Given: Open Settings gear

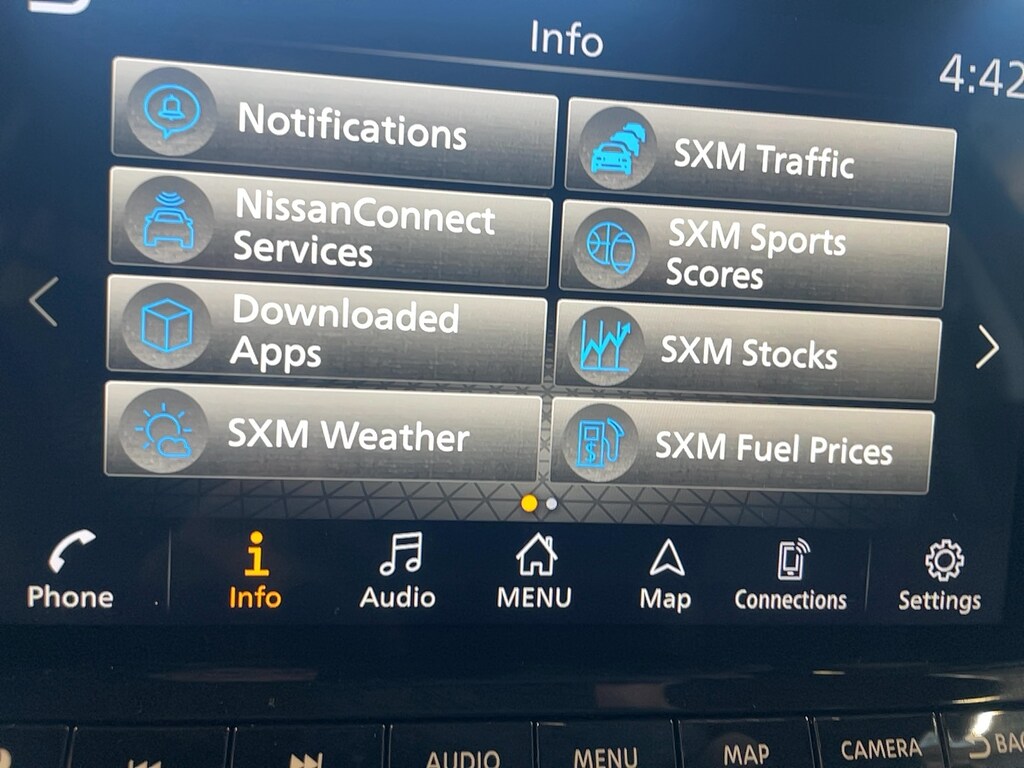Looking at the screenshot, I should tap(940, 577).
